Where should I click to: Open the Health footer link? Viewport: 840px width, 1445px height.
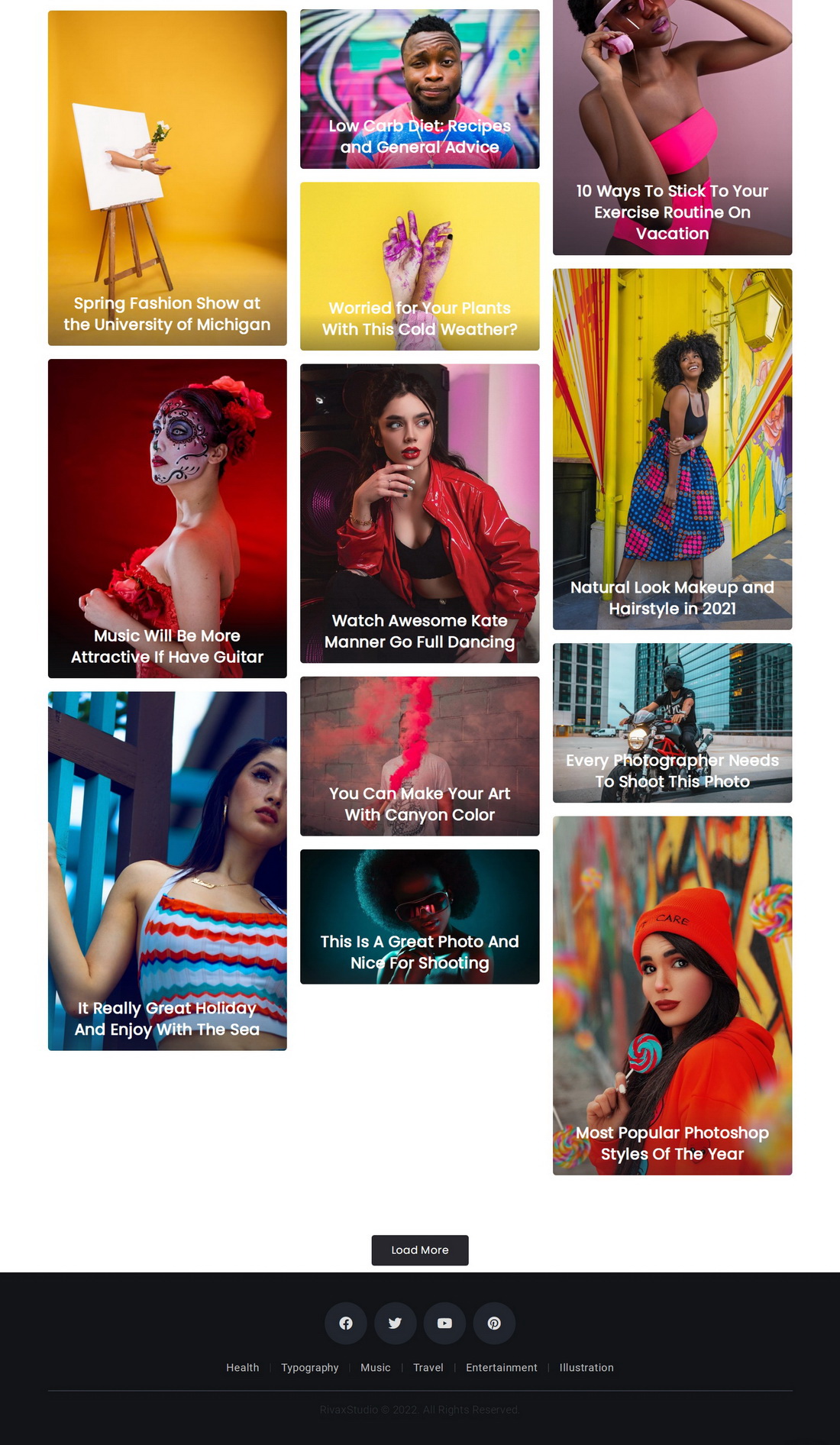[x=242, y=1368]
